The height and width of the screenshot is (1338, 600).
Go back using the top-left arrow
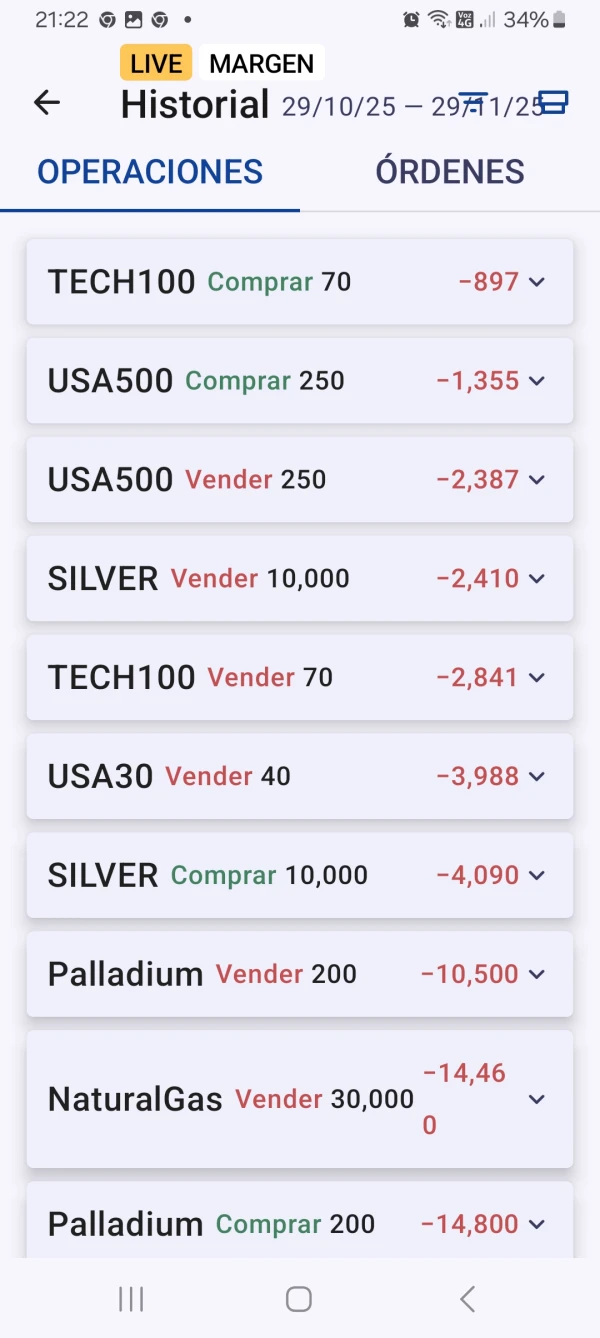click(x=47, y=102)
